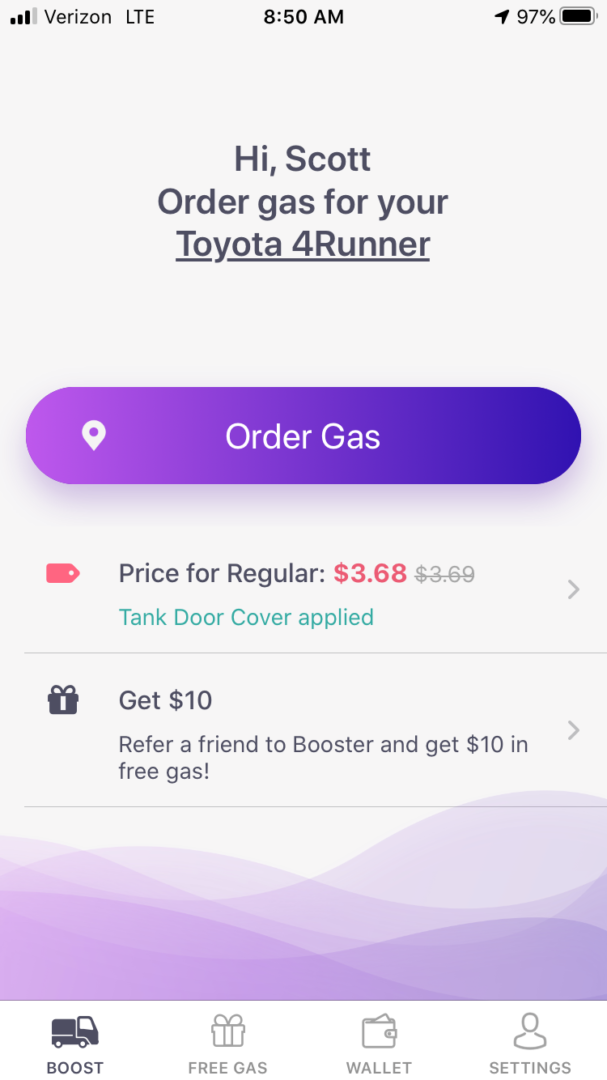Switch to the Wallet tab
Image resolution: width=607 pixels, height=1080 pixels.
pyautogui.click(x=379, y=1043)
